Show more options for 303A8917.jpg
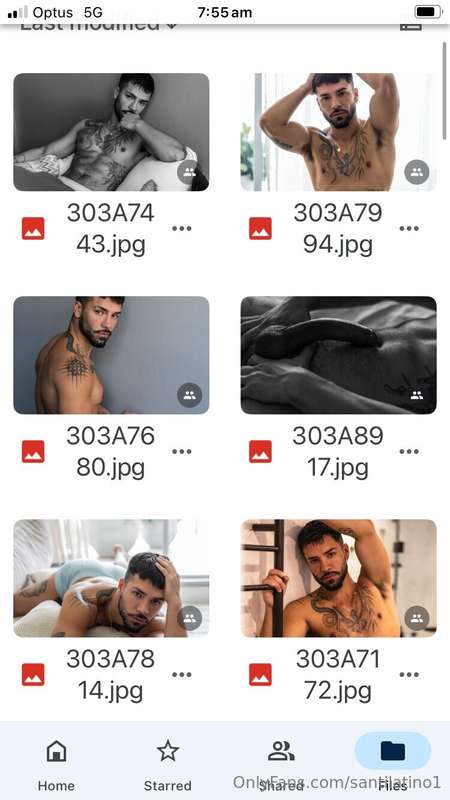The image size is (450, 800). pos(409,452)
